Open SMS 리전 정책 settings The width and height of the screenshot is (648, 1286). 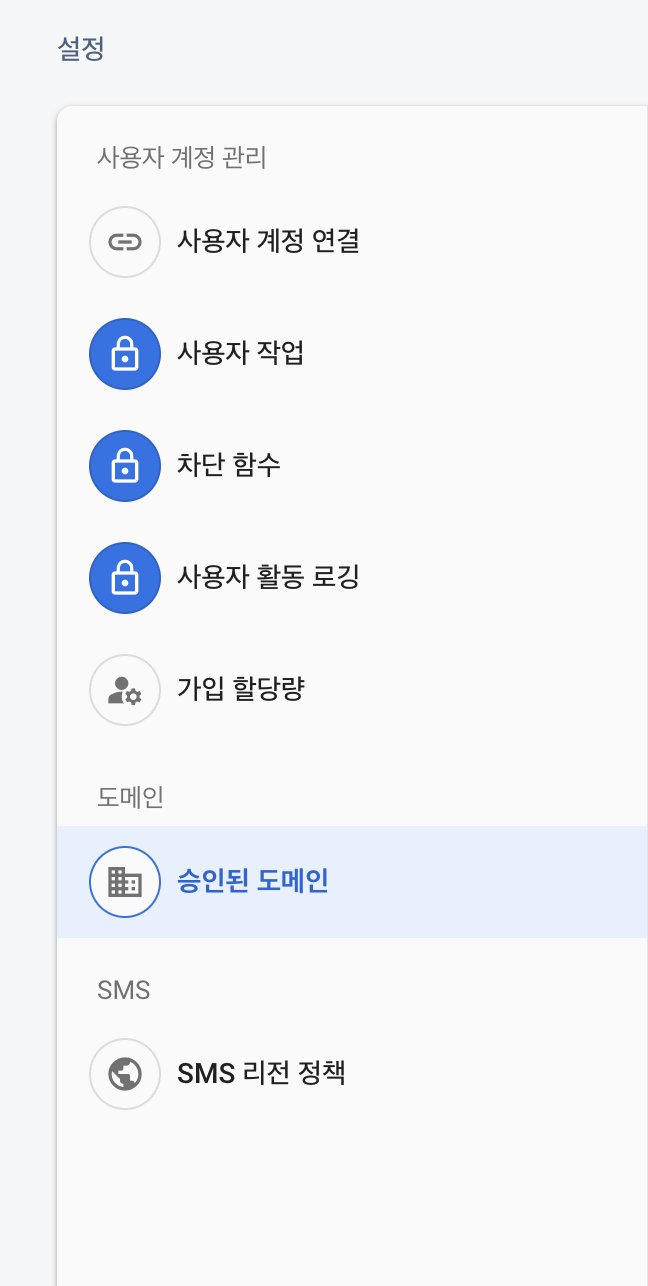[261, 1073]
